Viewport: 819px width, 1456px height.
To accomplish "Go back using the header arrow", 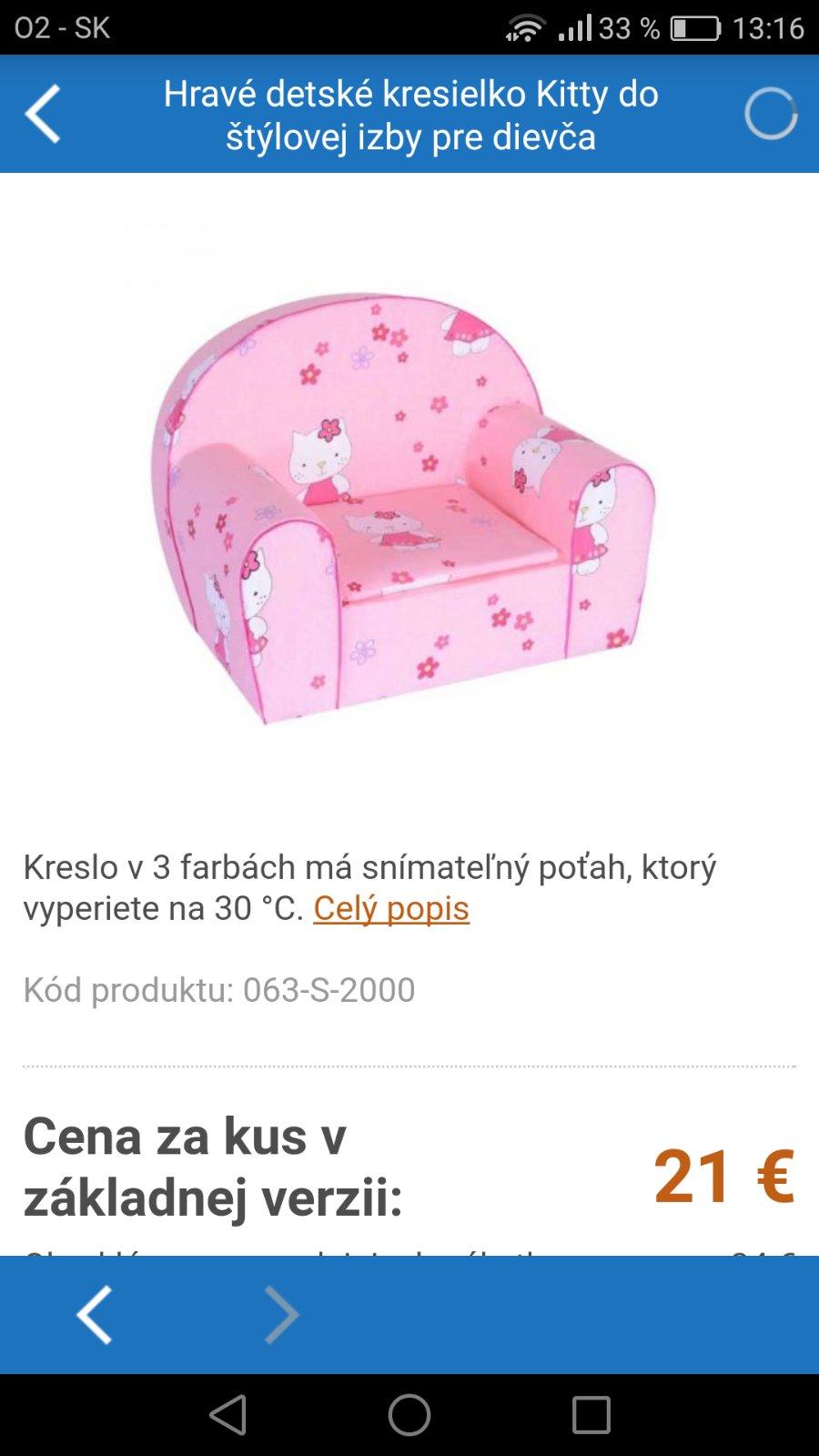I will point(43,114).
